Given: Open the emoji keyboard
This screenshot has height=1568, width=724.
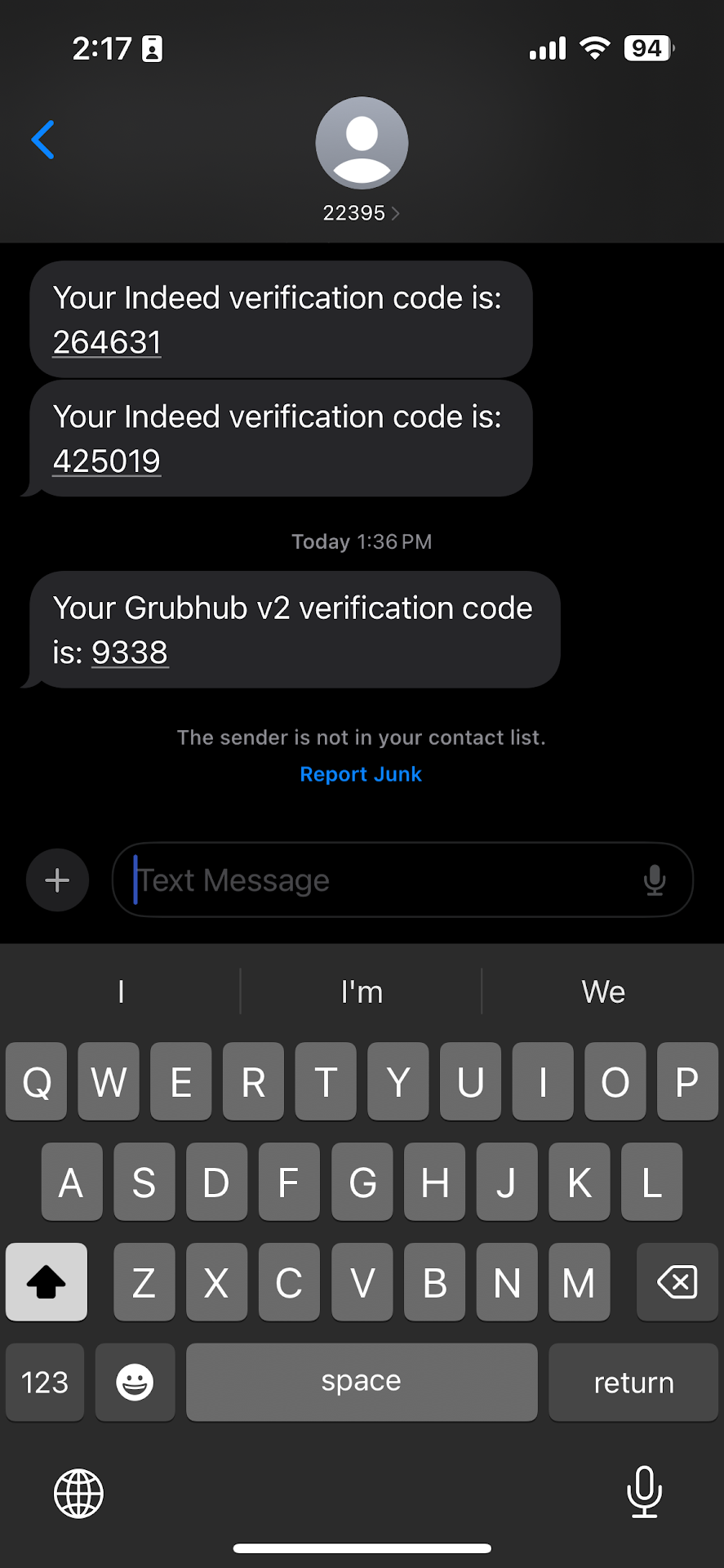Looking at the screenshot, I should point(135,1383).
